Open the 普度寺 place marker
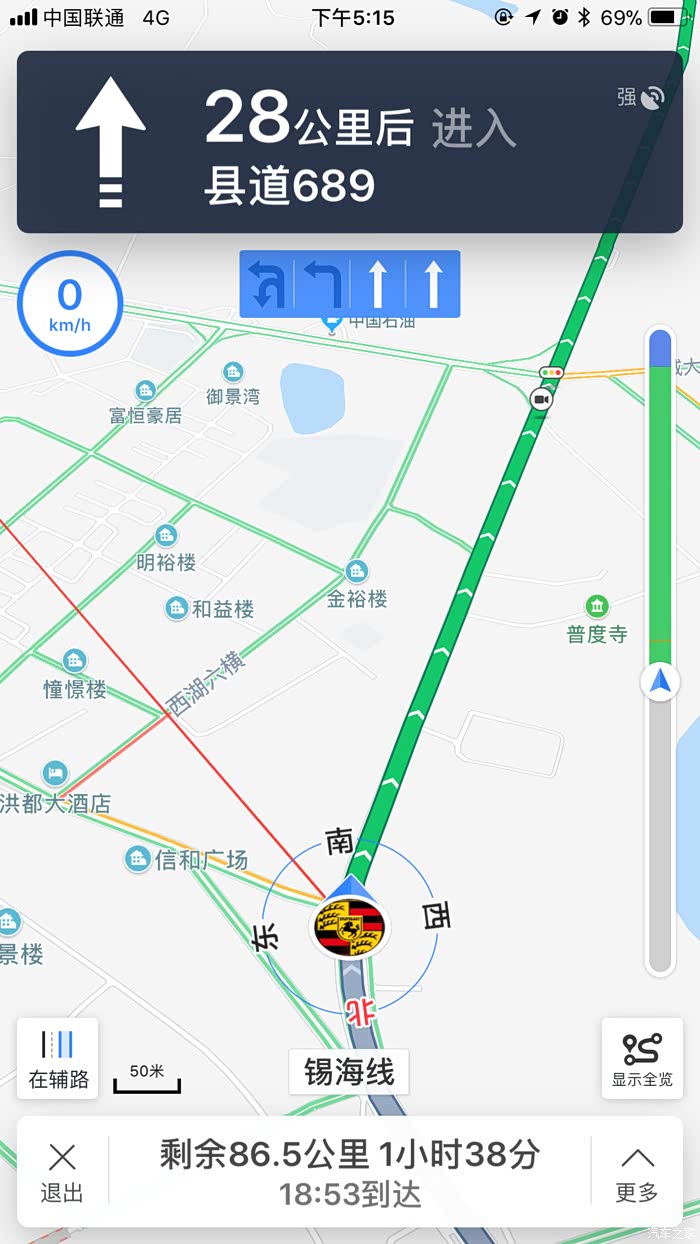The height and width of the screenshot is (1244, 700). [x=597, y=607]
